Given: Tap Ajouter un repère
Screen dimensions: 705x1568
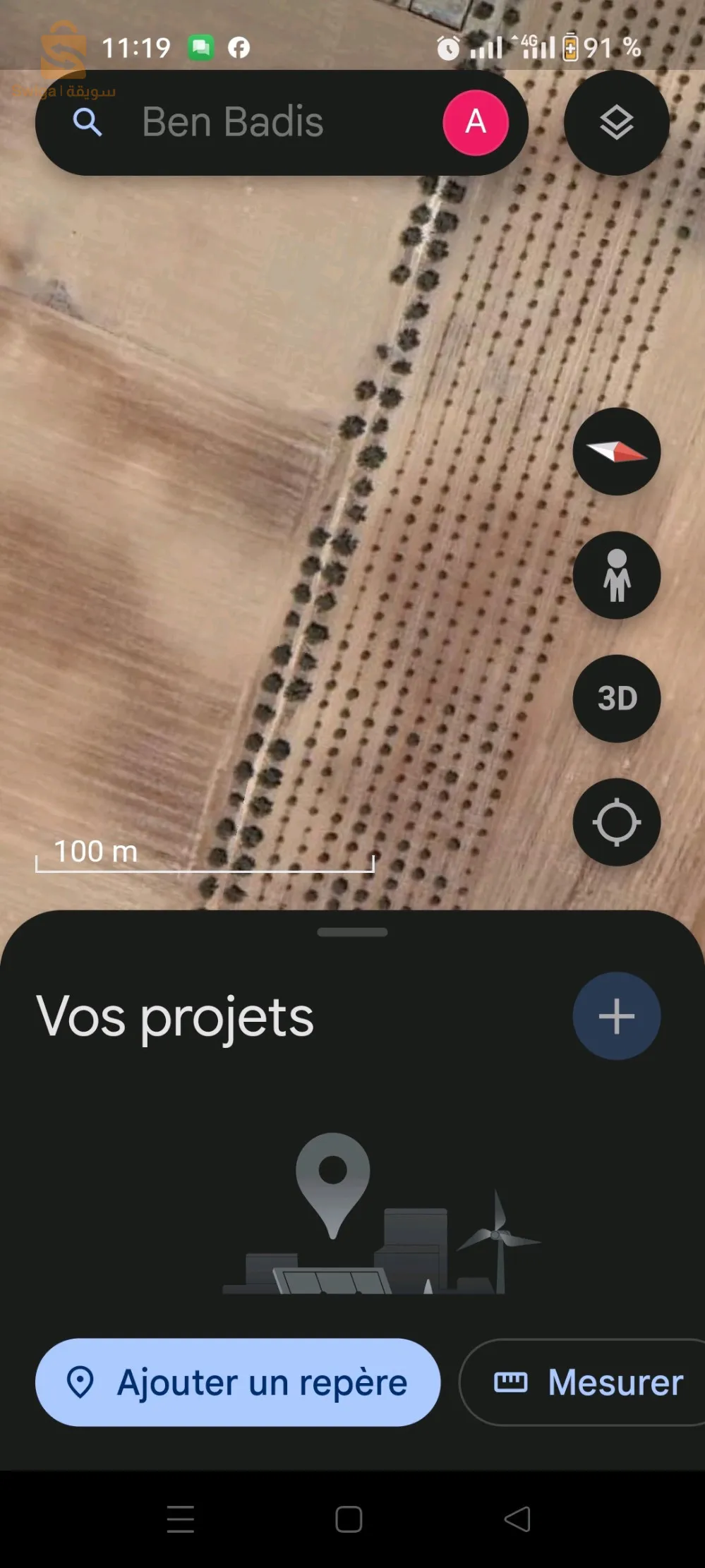Looking at the screenshot, I should pyautogui.click(x=238, y=1382).
